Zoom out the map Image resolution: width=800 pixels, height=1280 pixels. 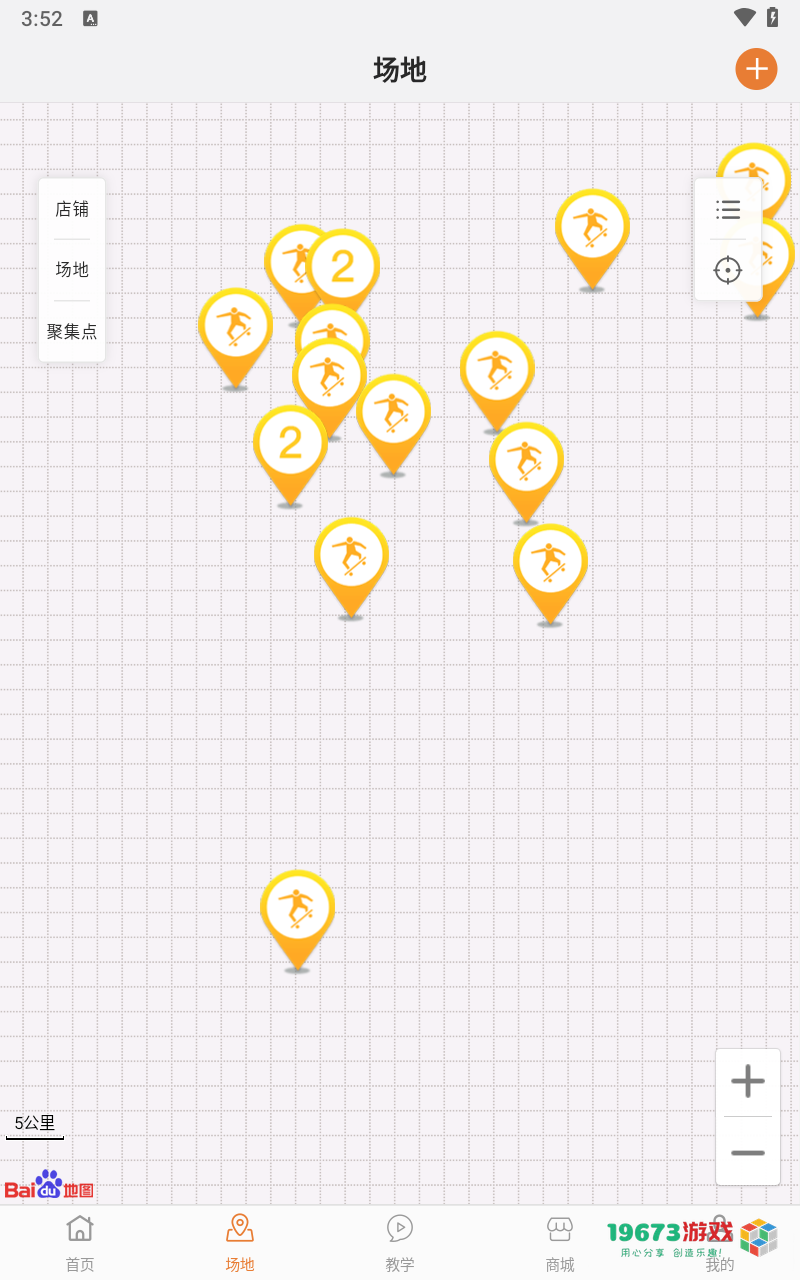[747, 1152]
